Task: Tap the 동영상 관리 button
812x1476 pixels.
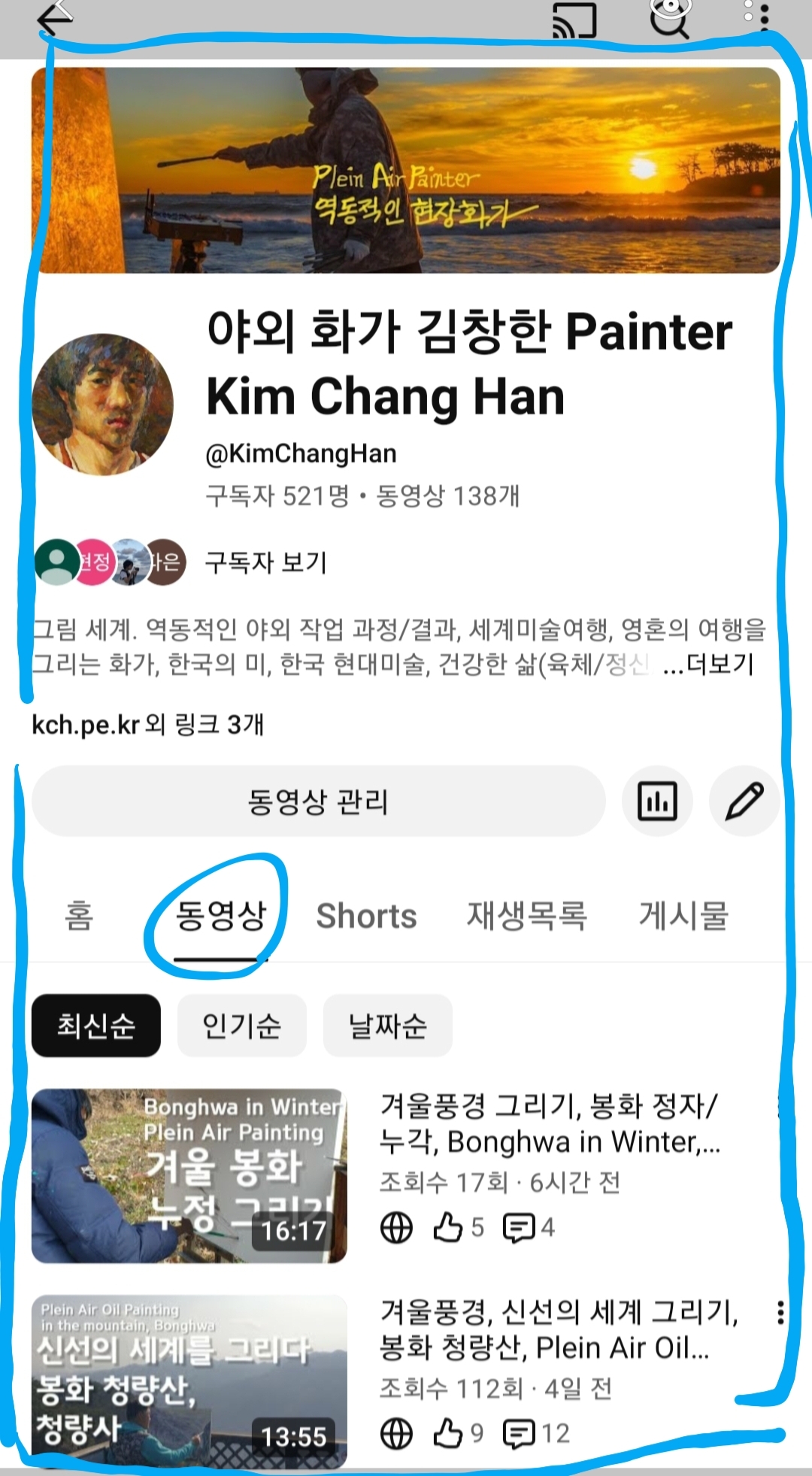Action: pyautogui.click(x=318, y=802)
